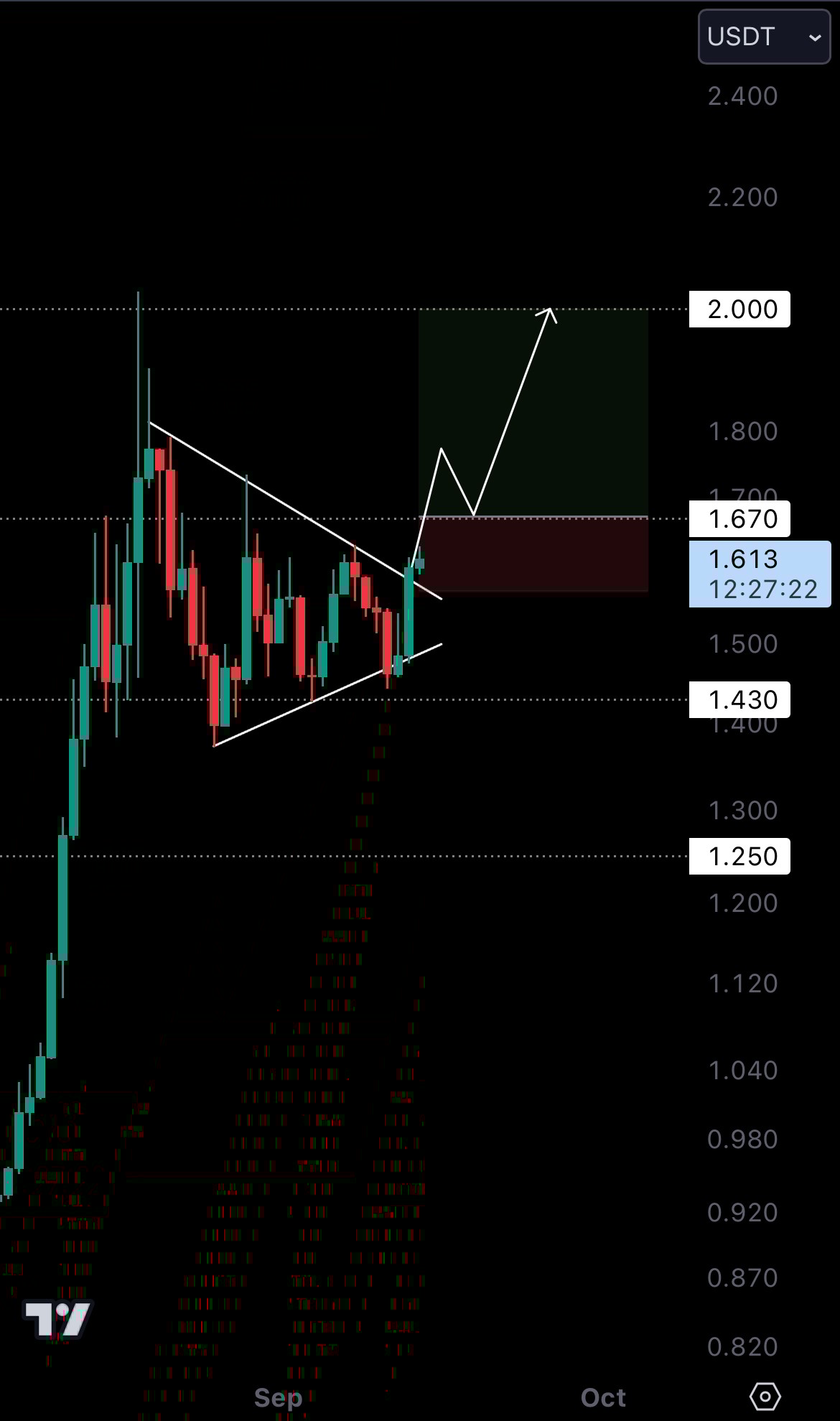
Task: Open the USDT currency dropdown
Action: tap(764, 37)
